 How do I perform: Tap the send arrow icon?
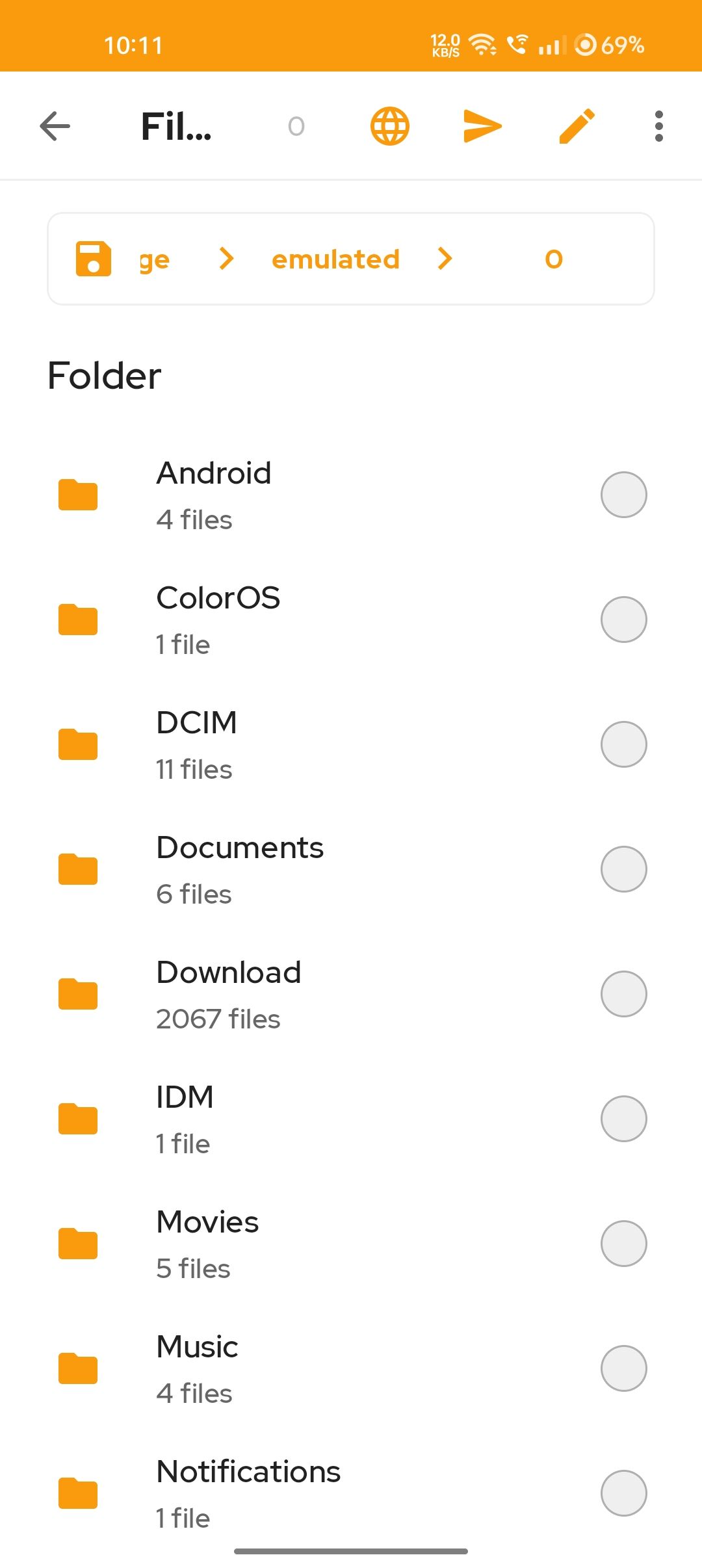pos(482,126)
